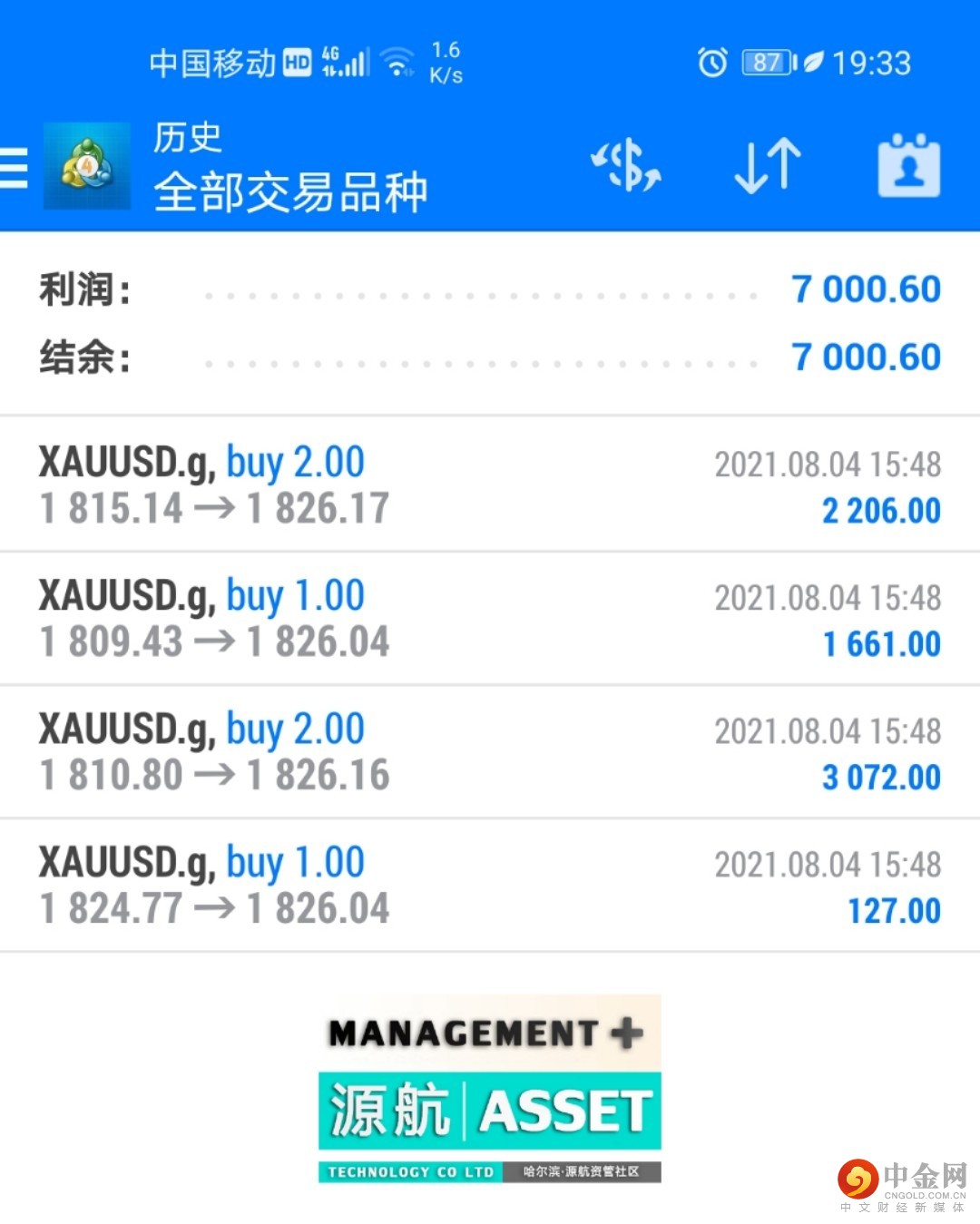980x1224 pixels.
Task: Open the symbol filter dollar icon
Action: pos(626,166)
